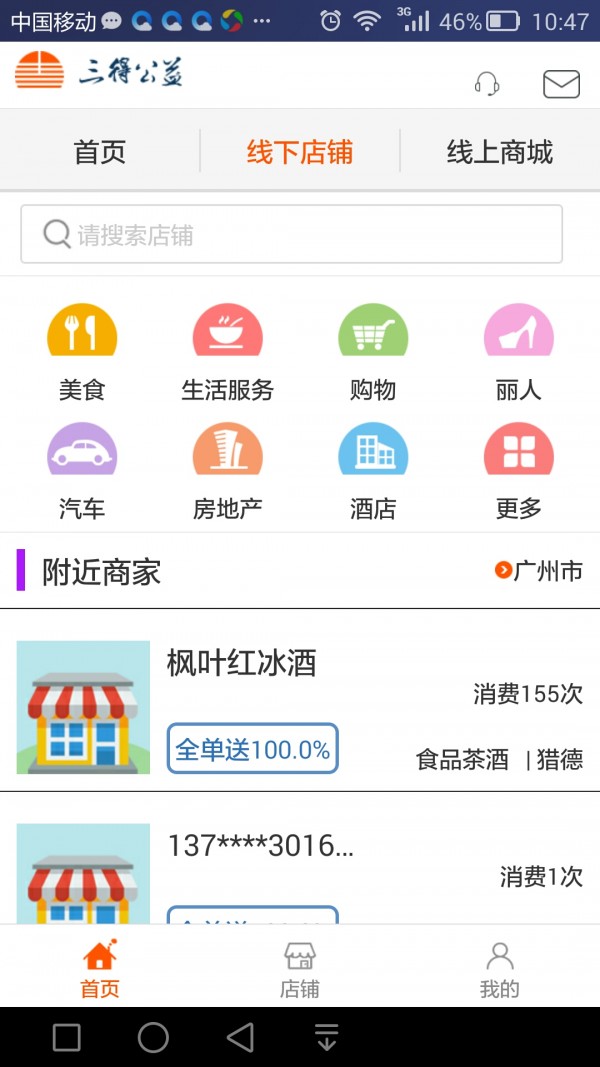Change the city from 广州市

(x=539, y=571)
